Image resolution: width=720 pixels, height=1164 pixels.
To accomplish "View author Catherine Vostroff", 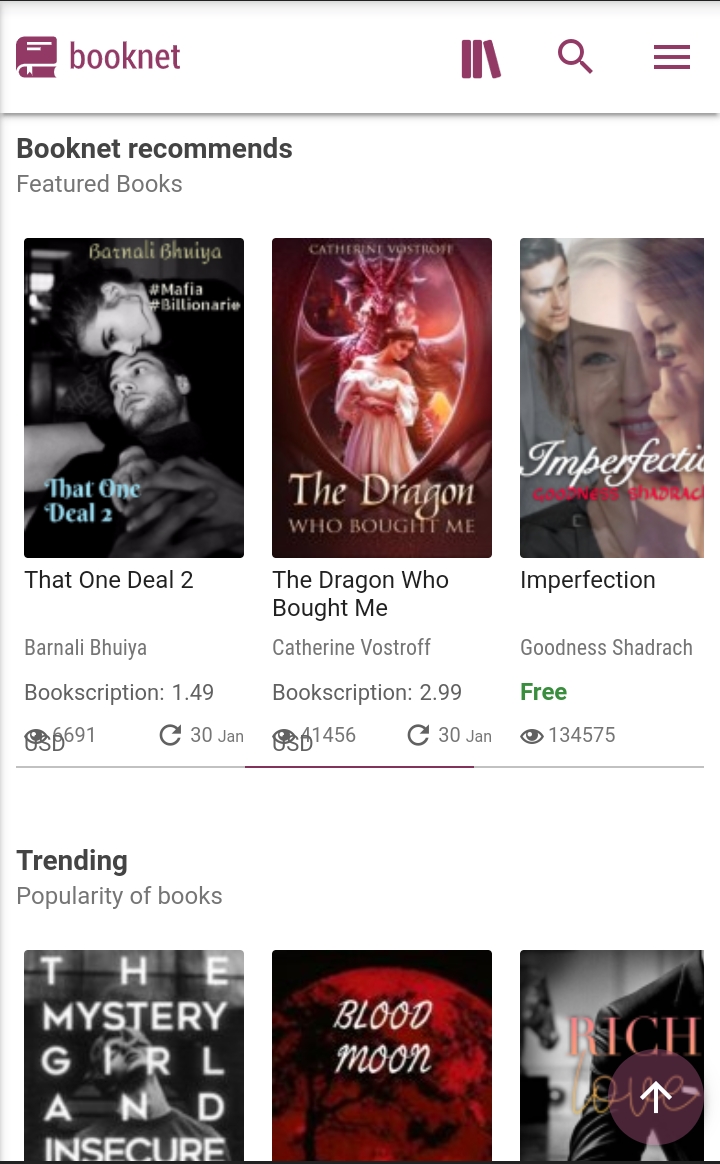I will tap(351, 648).
